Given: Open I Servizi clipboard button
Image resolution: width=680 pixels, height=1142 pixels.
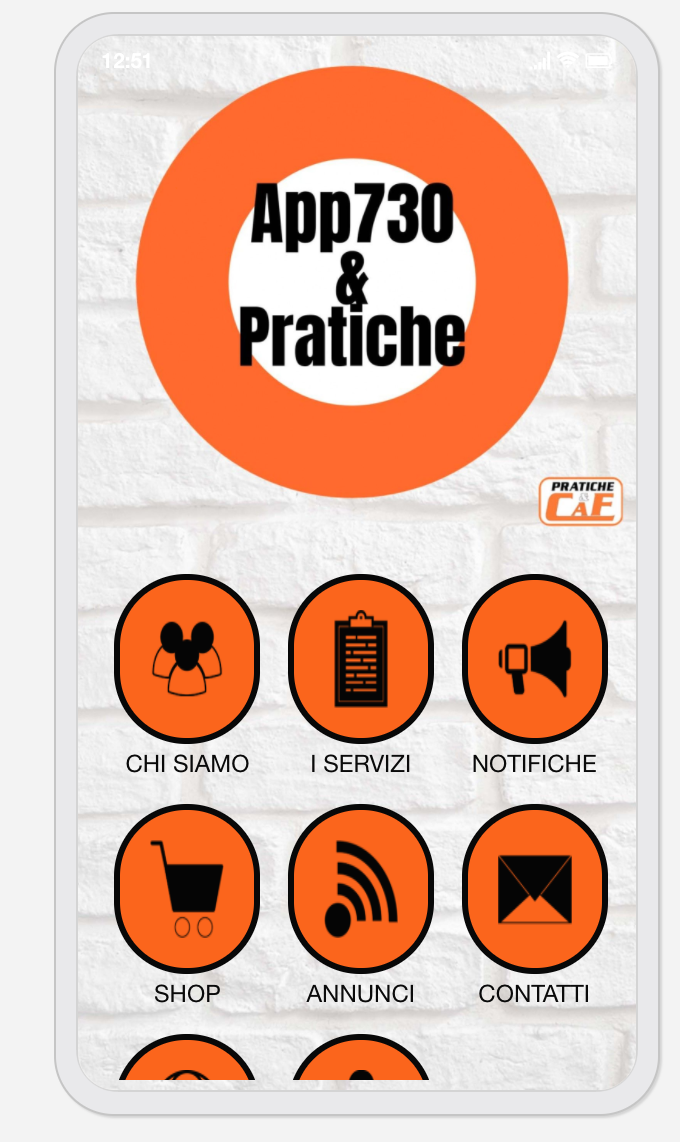Looking at the screenshot, I should 360,658.
